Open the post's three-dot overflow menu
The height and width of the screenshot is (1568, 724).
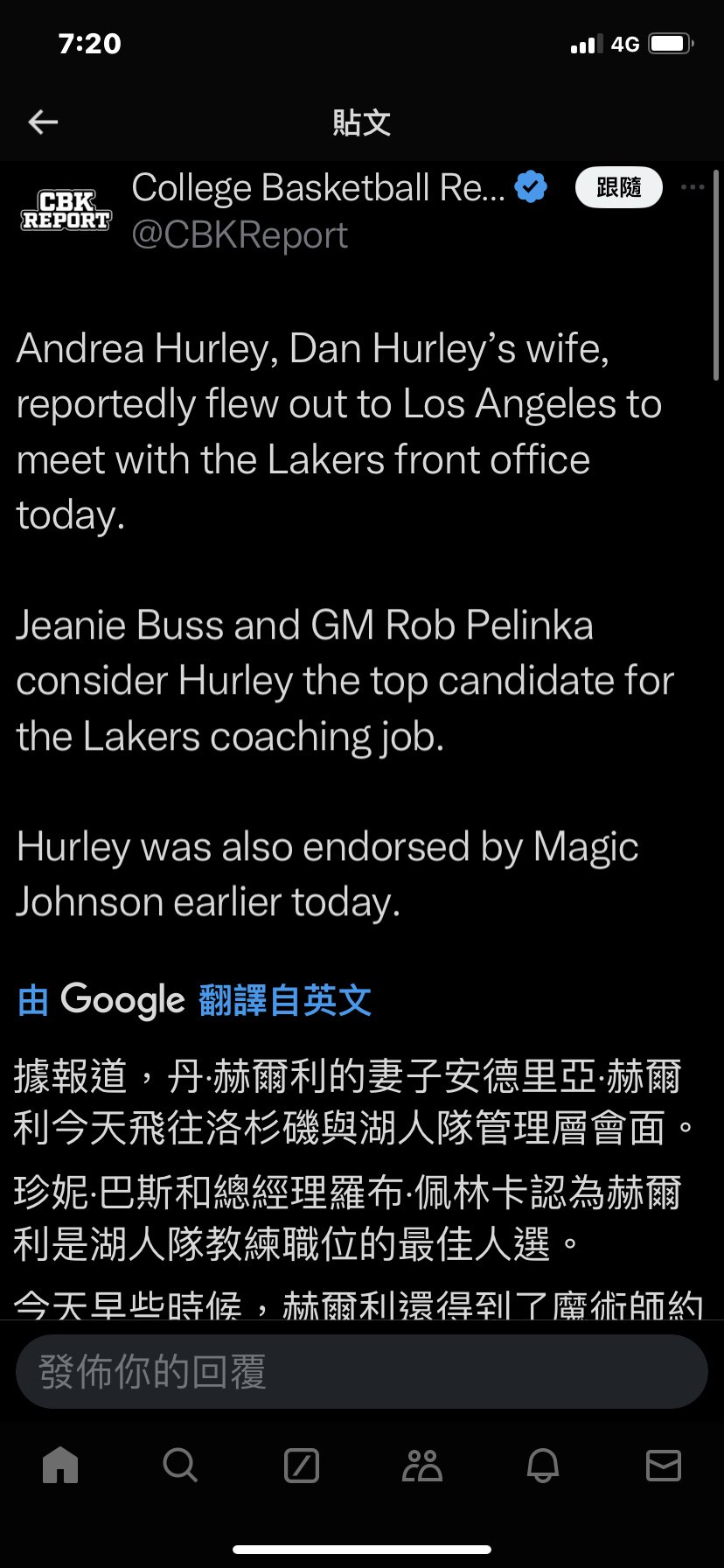[693, 187]
